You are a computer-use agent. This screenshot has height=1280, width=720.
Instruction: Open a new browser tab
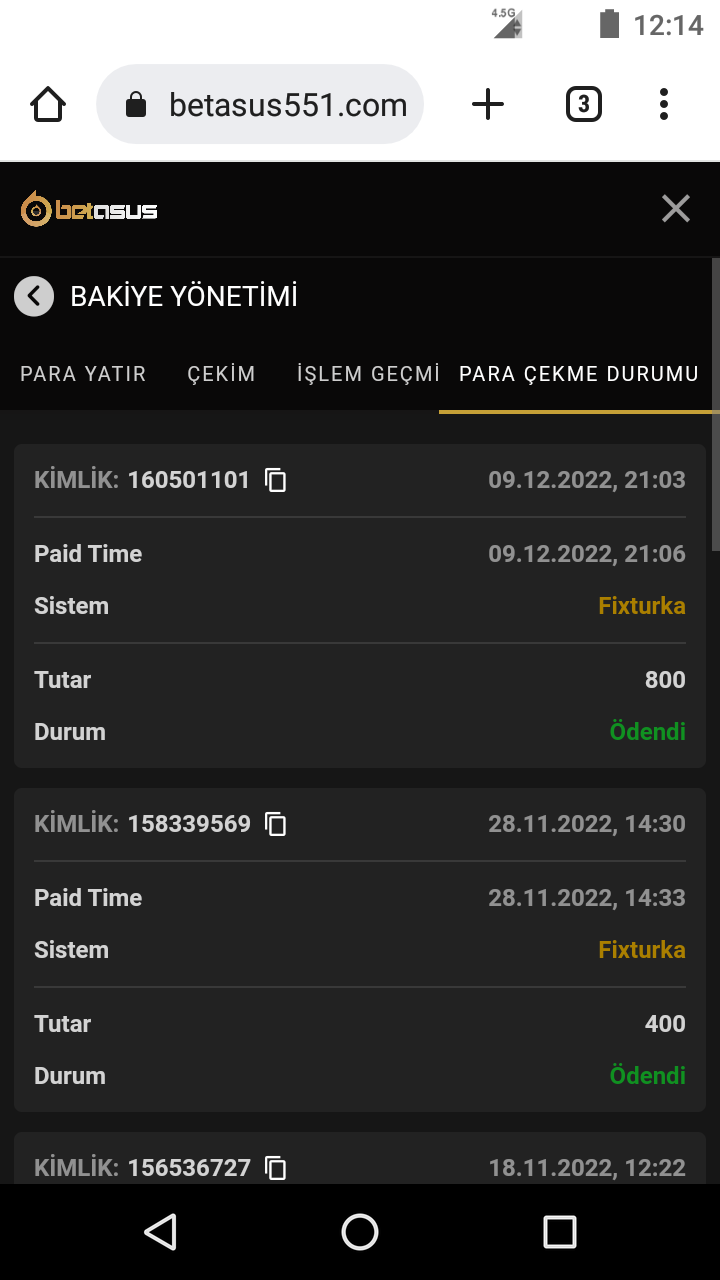pyautogui.click(x=488, y=105)
